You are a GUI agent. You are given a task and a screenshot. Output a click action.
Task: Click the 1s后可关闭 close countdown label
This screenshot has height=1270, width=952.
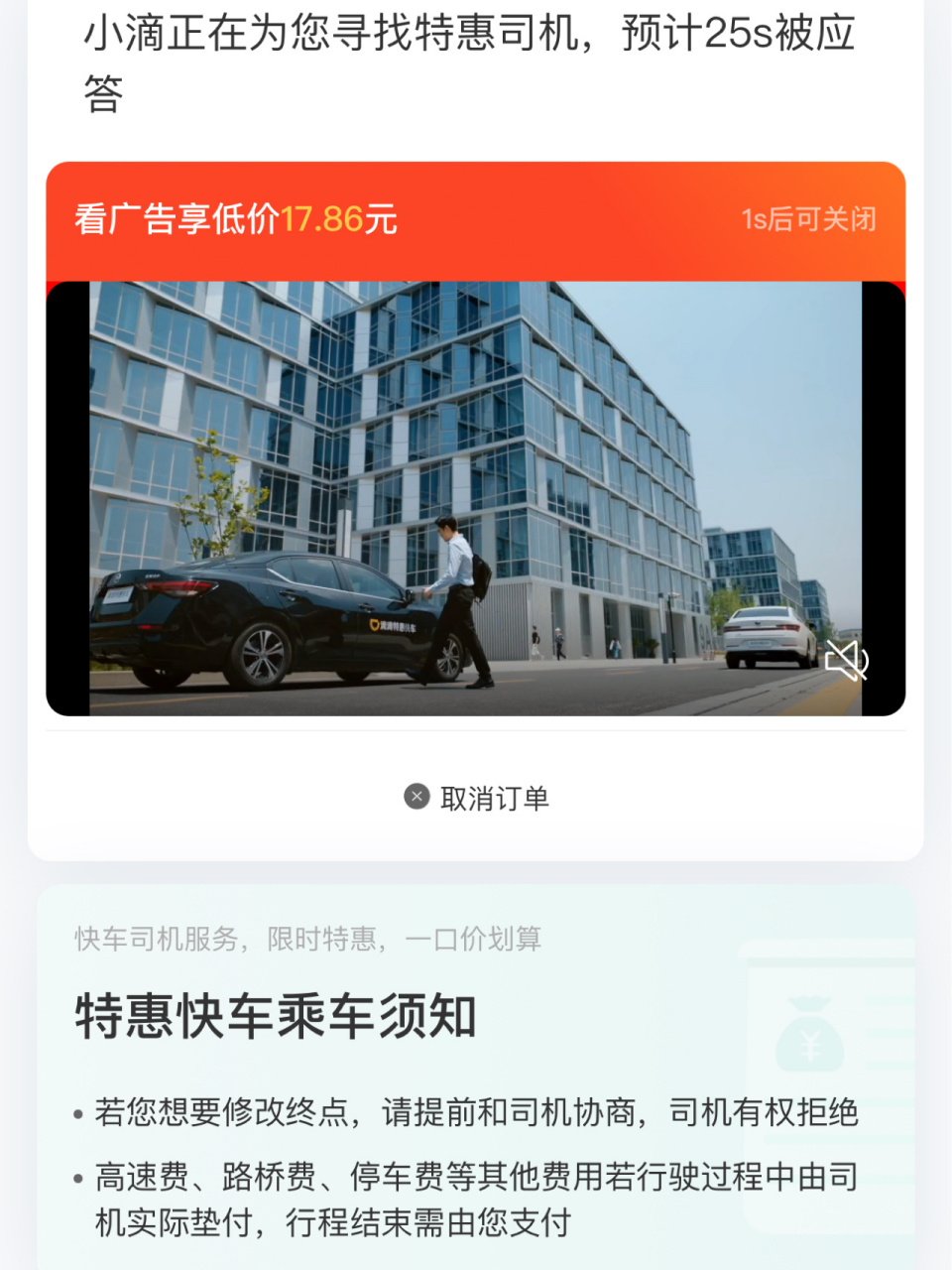809,218
